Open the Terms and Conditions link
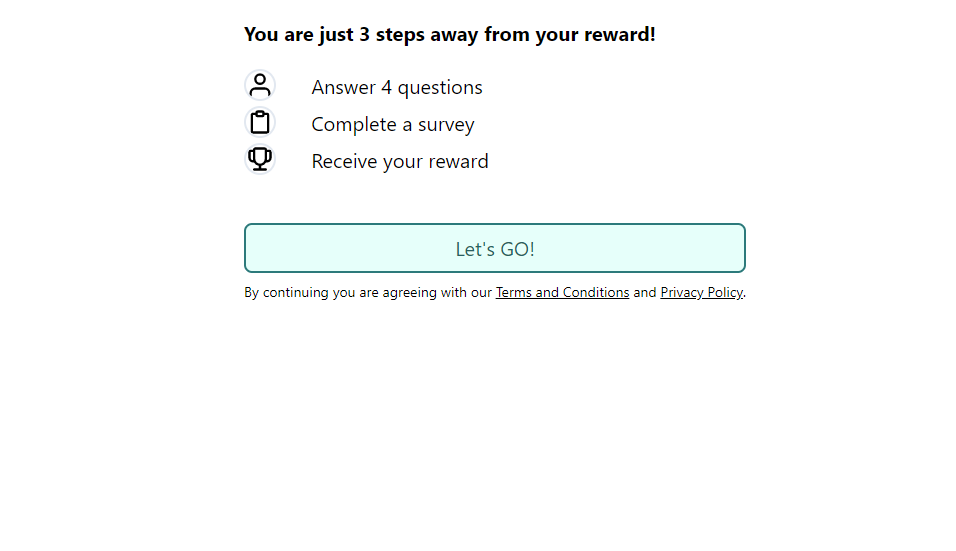Image resolution: width=956 pixels, height=551 pixels. [x=562, y=293]
